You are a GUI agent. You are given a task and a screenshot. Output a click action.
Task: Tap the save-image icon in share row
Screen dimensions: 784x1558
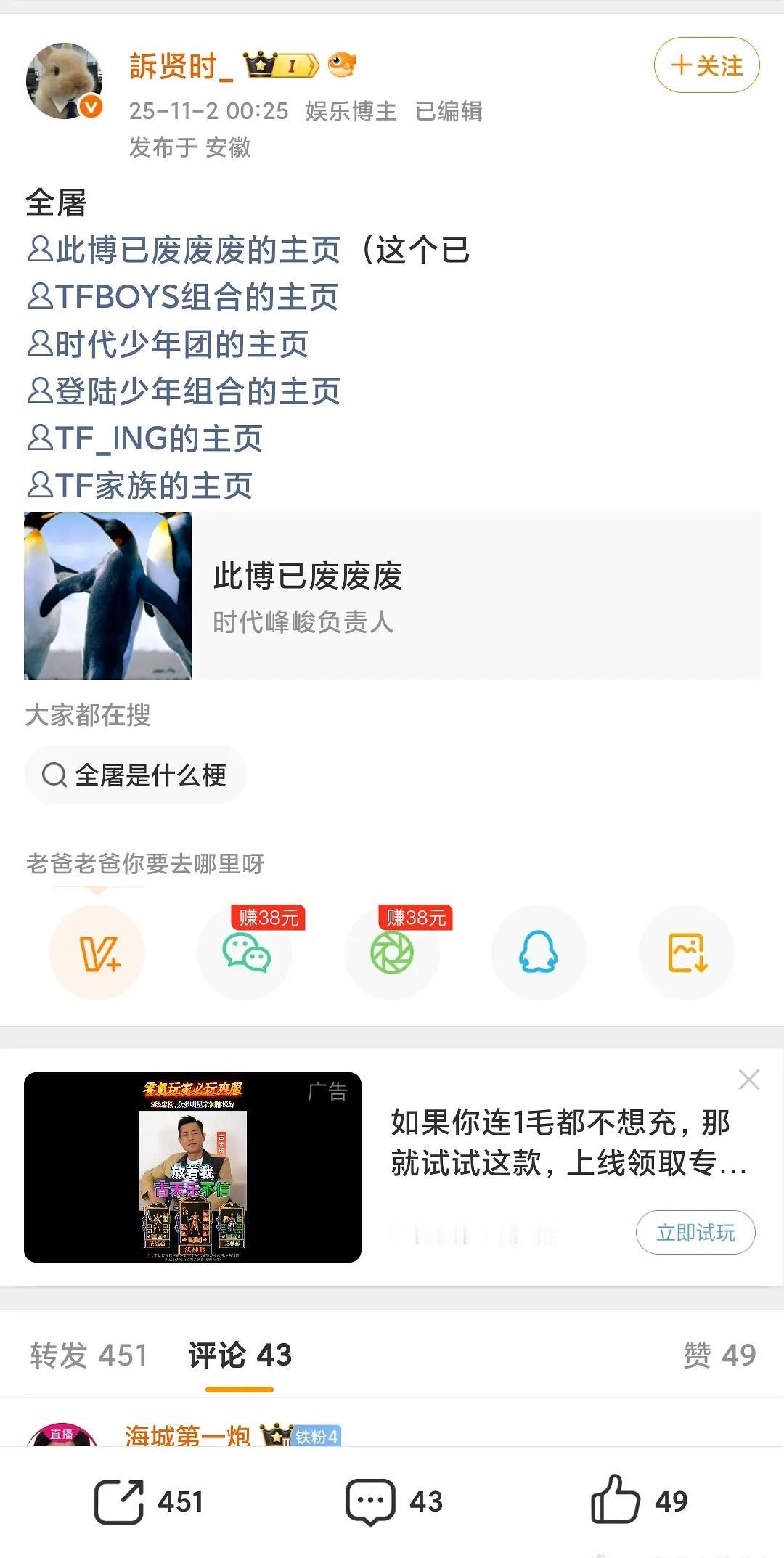pos(685,953)
